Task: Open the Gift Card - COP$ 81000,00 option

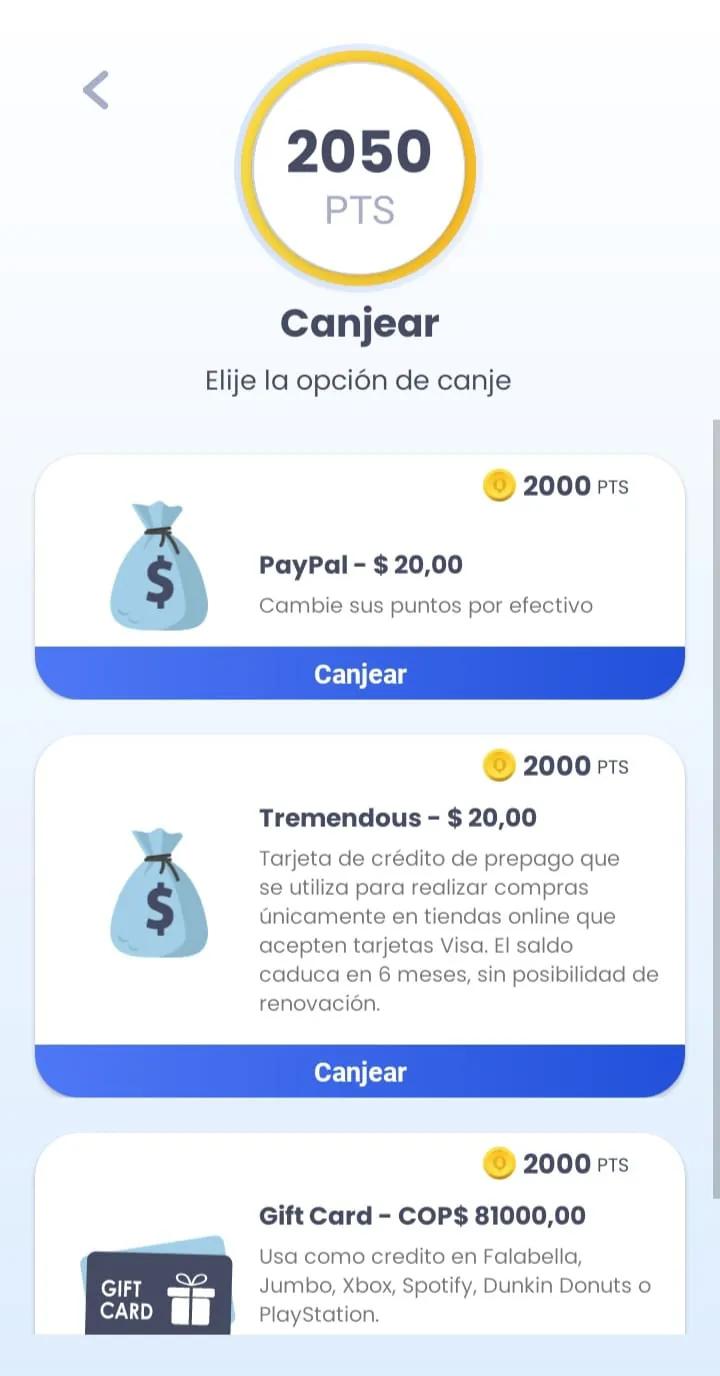Action: coord(422,1216)
